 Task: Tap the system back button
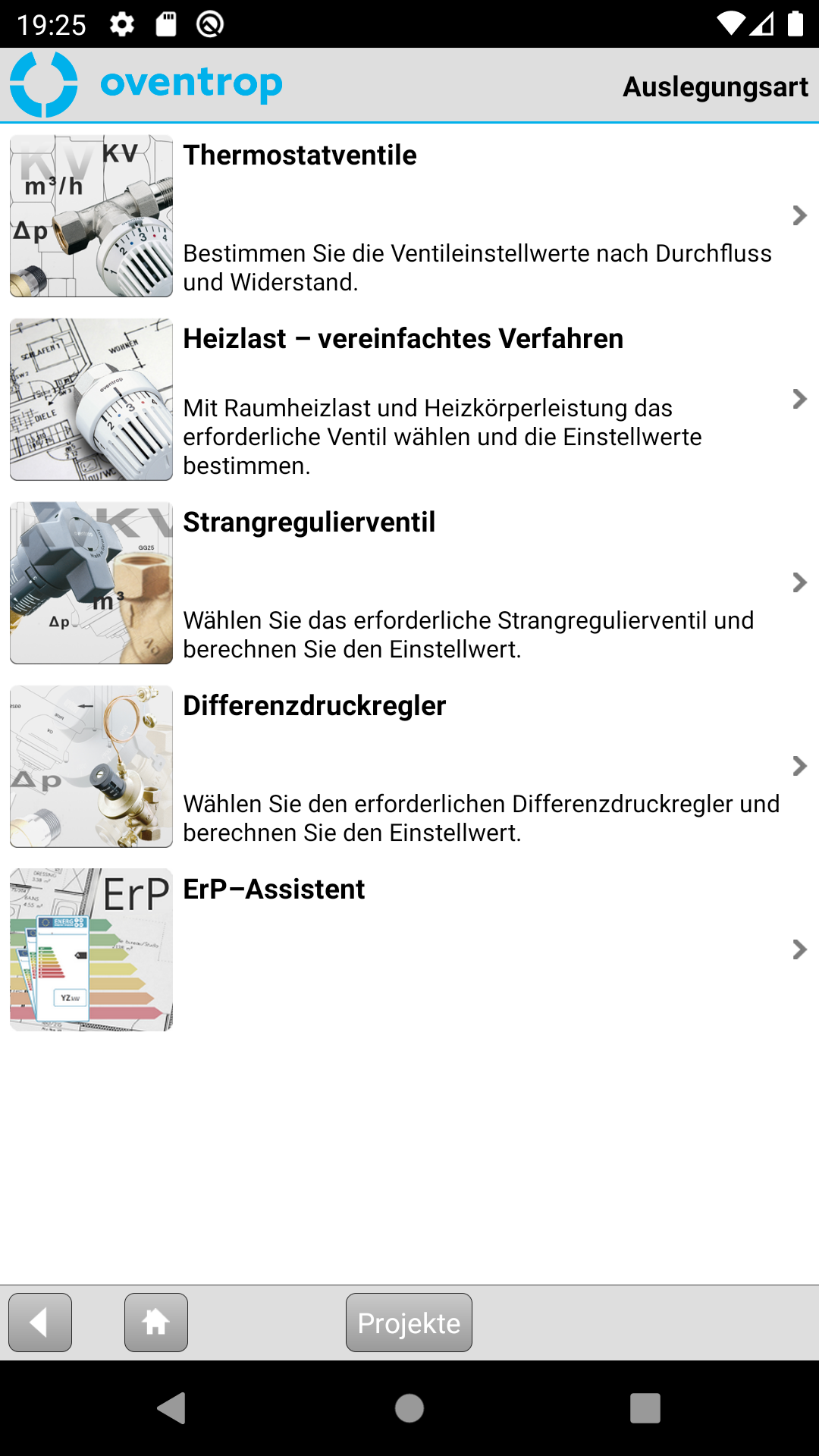click(x=172, y=1408)
